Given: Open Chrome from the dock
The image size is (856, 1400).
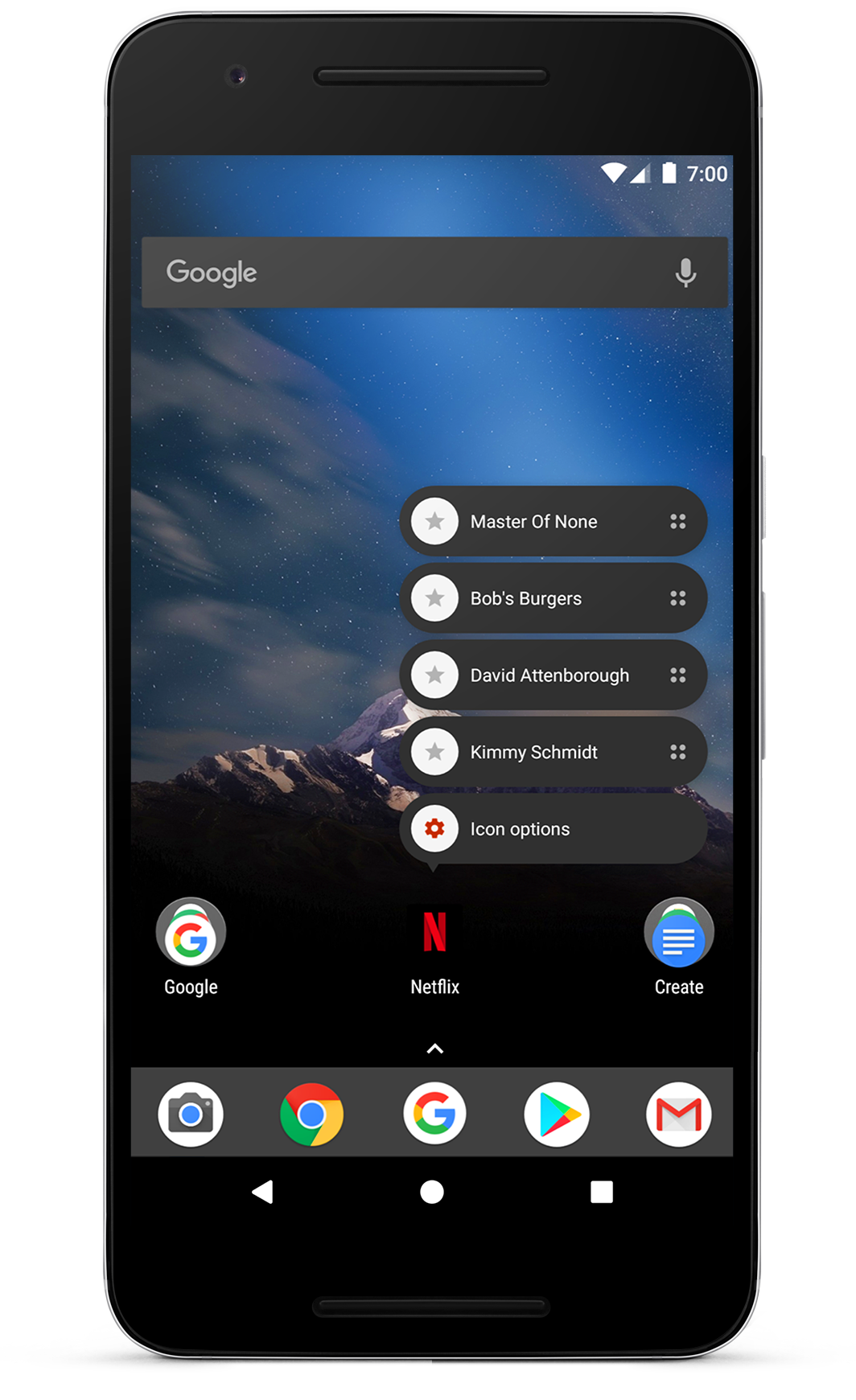Looking at the screenshot, I should pyautogui.click(x=312, y=1115).
